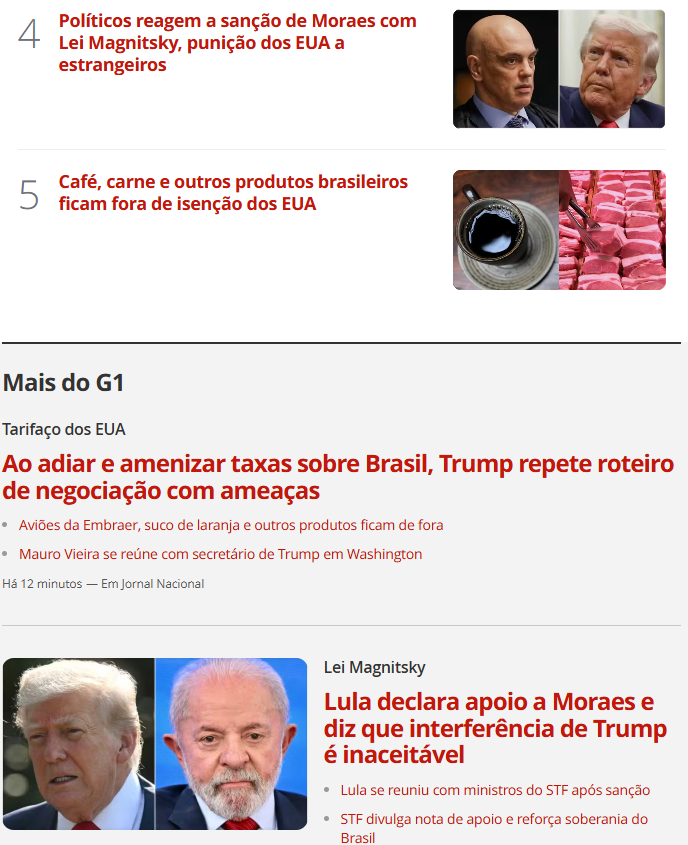This screenshot has height=845, width=688.
Task: Read story on café and carne exemption
Action: tap(233, 193)
